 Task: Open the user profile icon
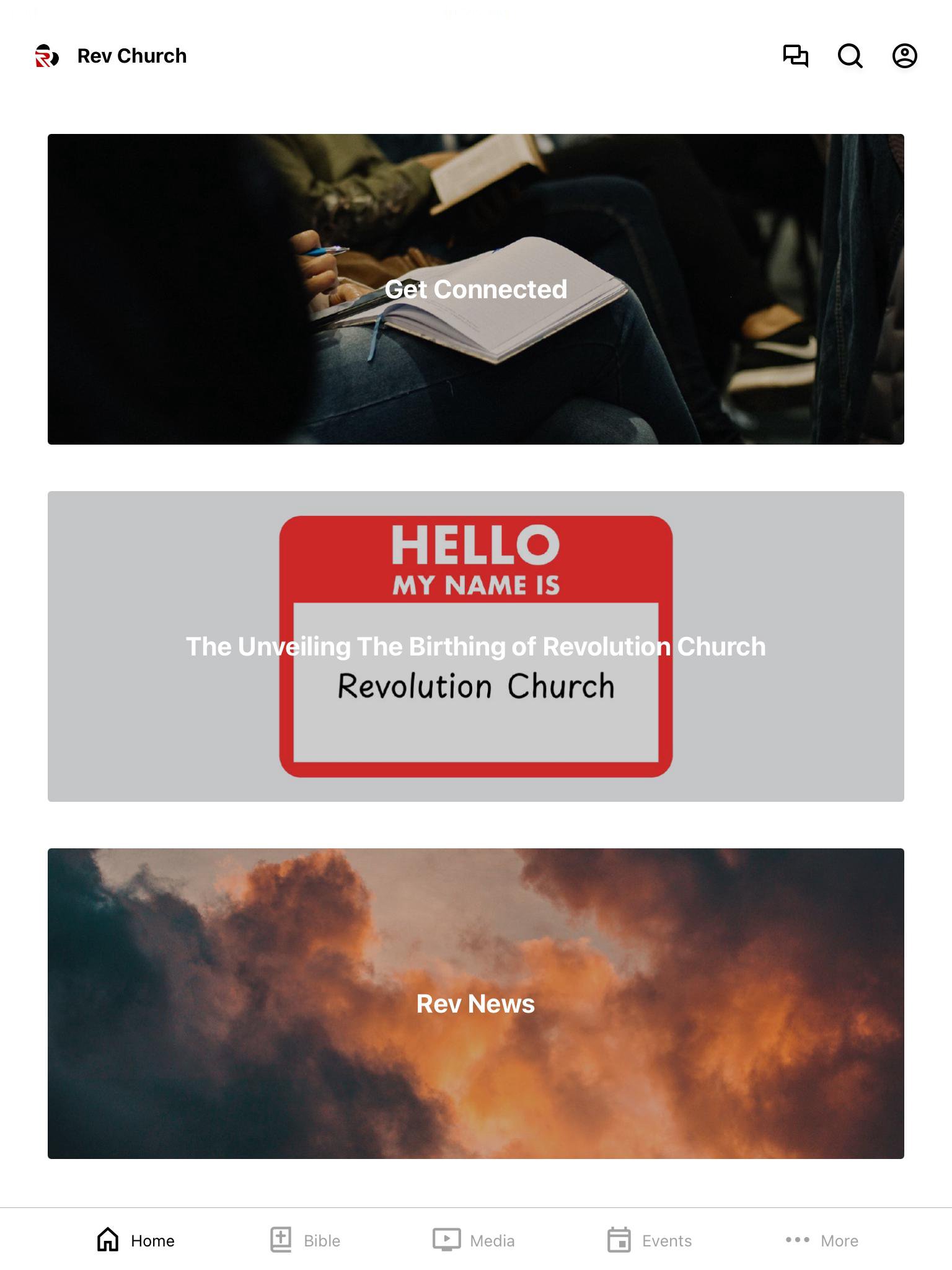[x=904, y=56]
